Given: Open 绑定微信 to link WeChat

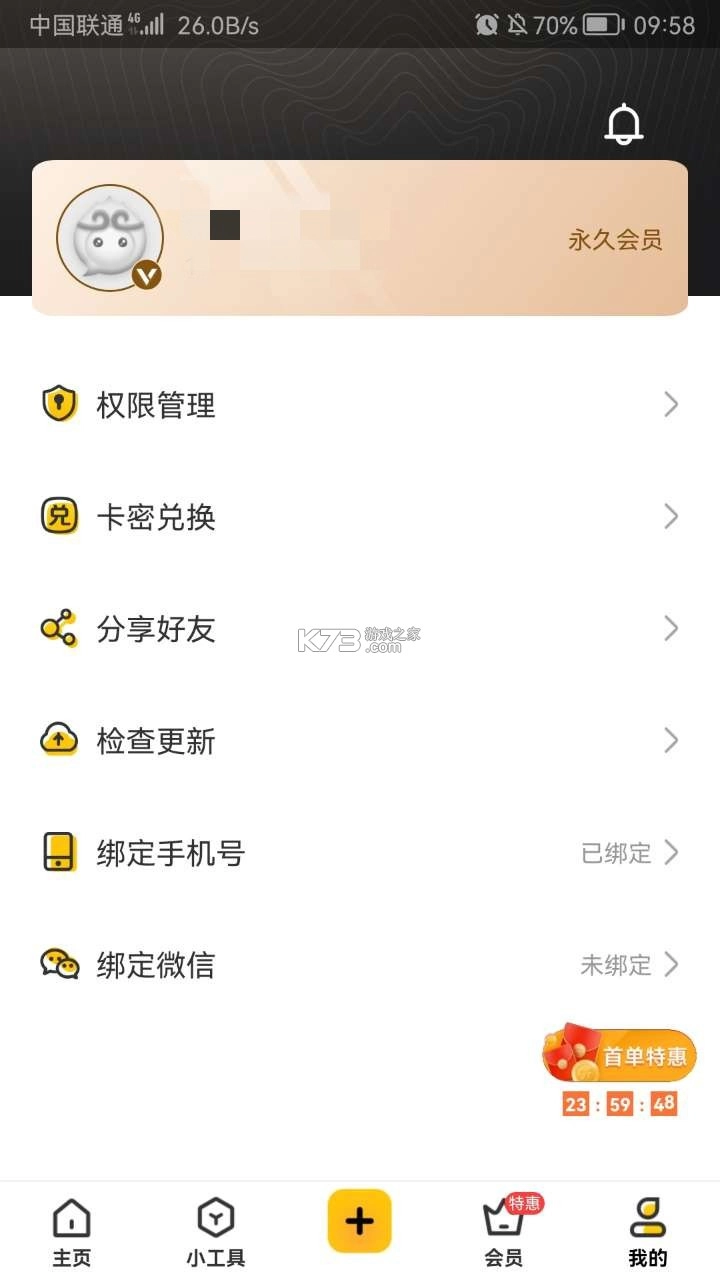Looking at the screenshot, I should pyautogui.click(x=360, y=965).
